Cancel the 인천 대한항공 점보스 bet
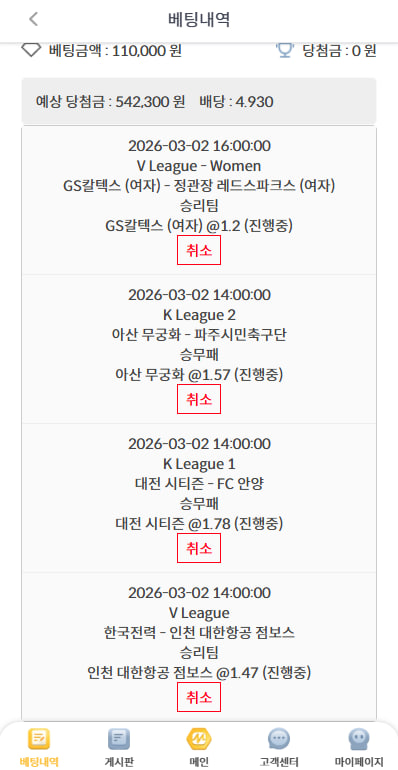The width and height of the screenshot is (398, 770). [x=199, y=697]
